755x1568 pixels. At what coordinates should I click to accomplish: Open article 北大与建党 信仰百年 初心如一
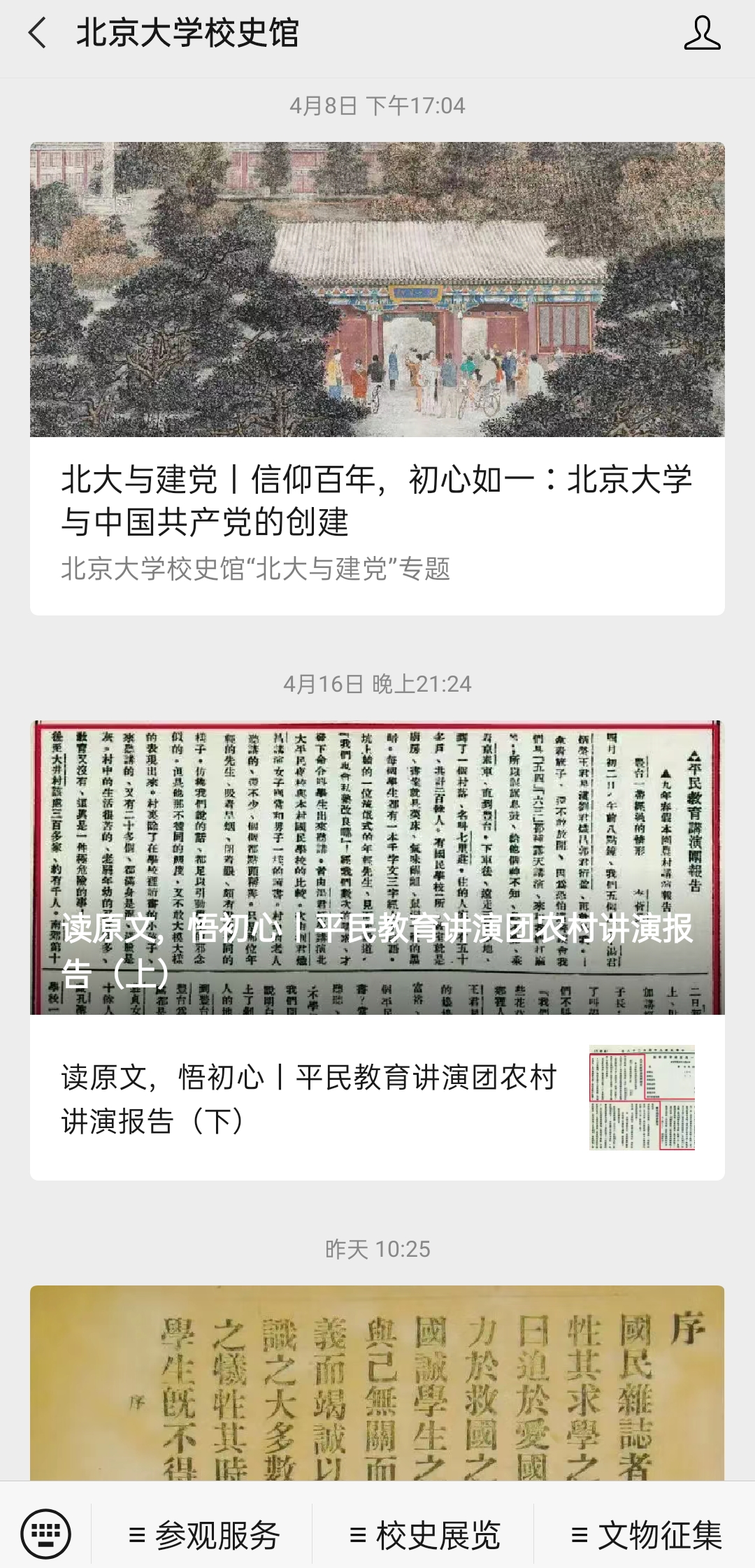pyautogui.click(x=377, y=378)
